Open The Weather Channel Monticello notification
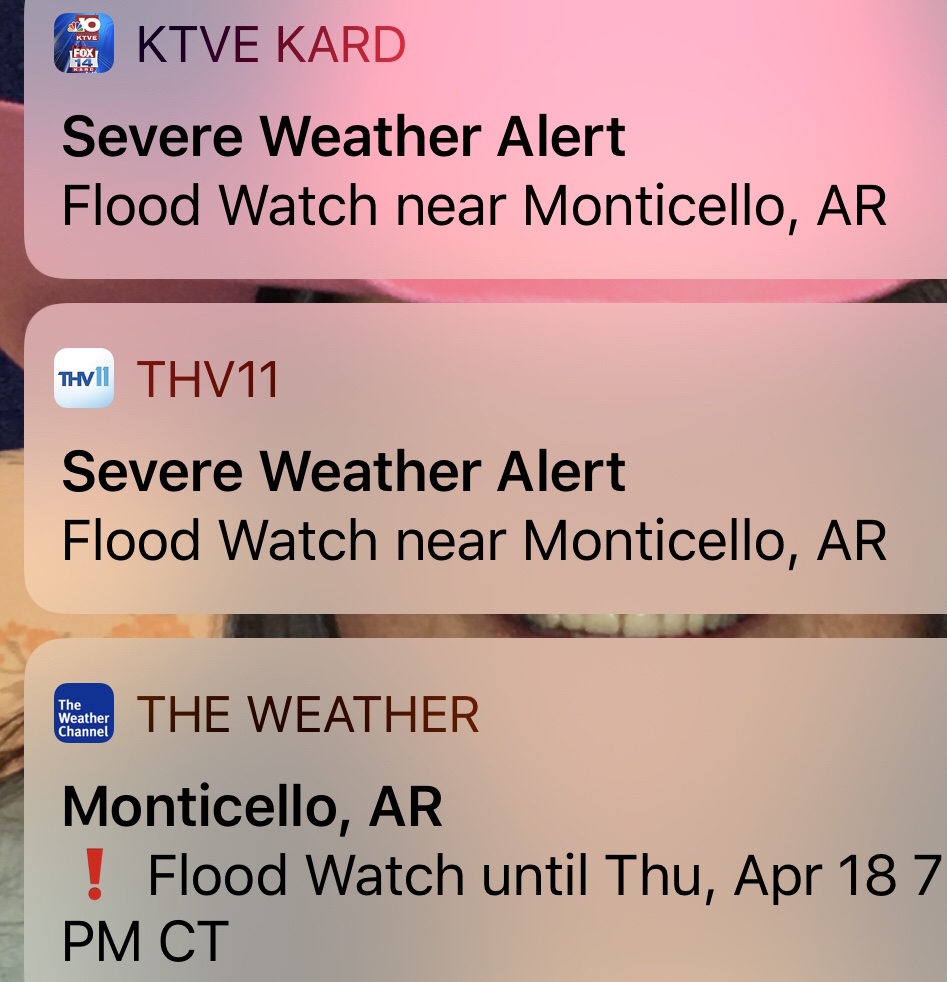This screenshot has height=982, width=947. pyautogui.click(x=474, y=840)
